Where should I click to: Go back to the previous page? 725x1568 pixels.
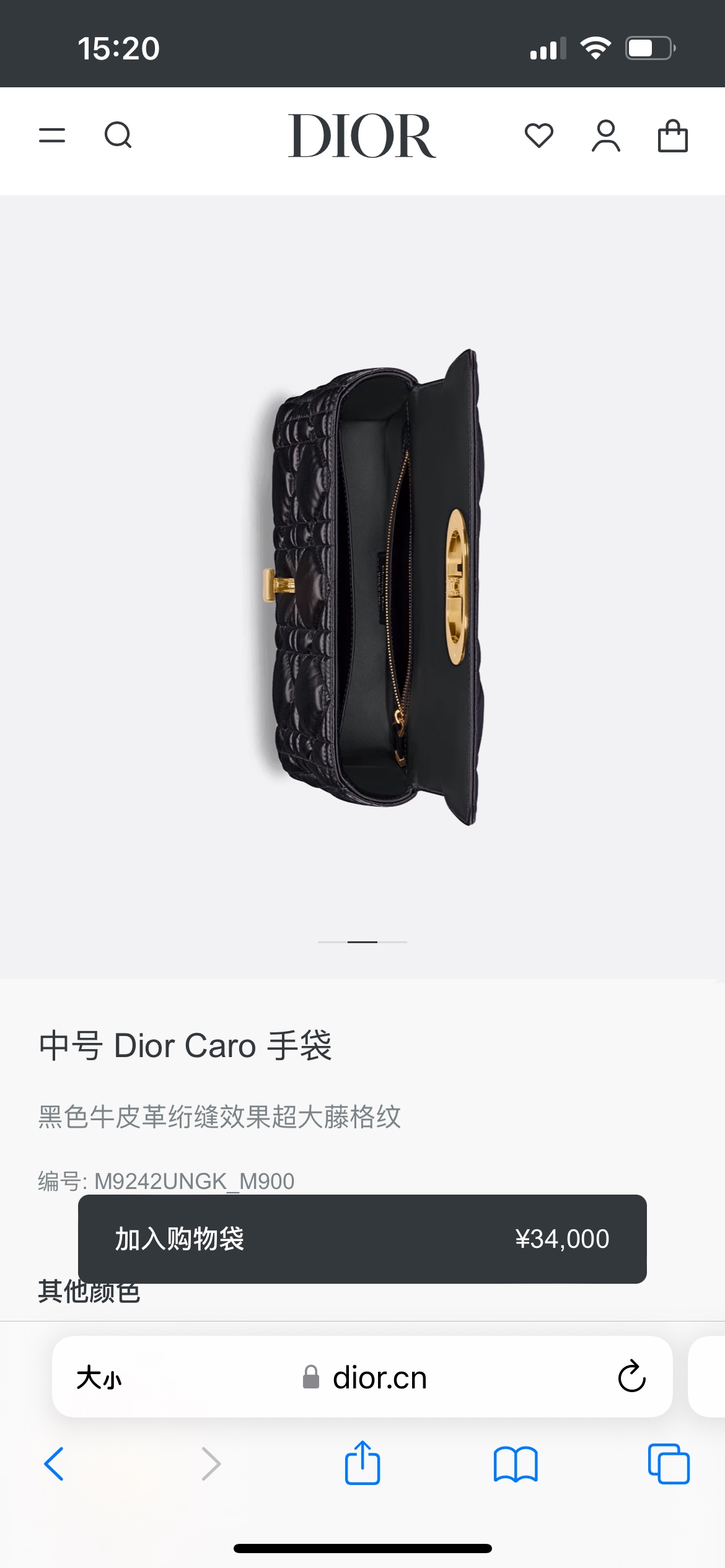(54, 1464)
